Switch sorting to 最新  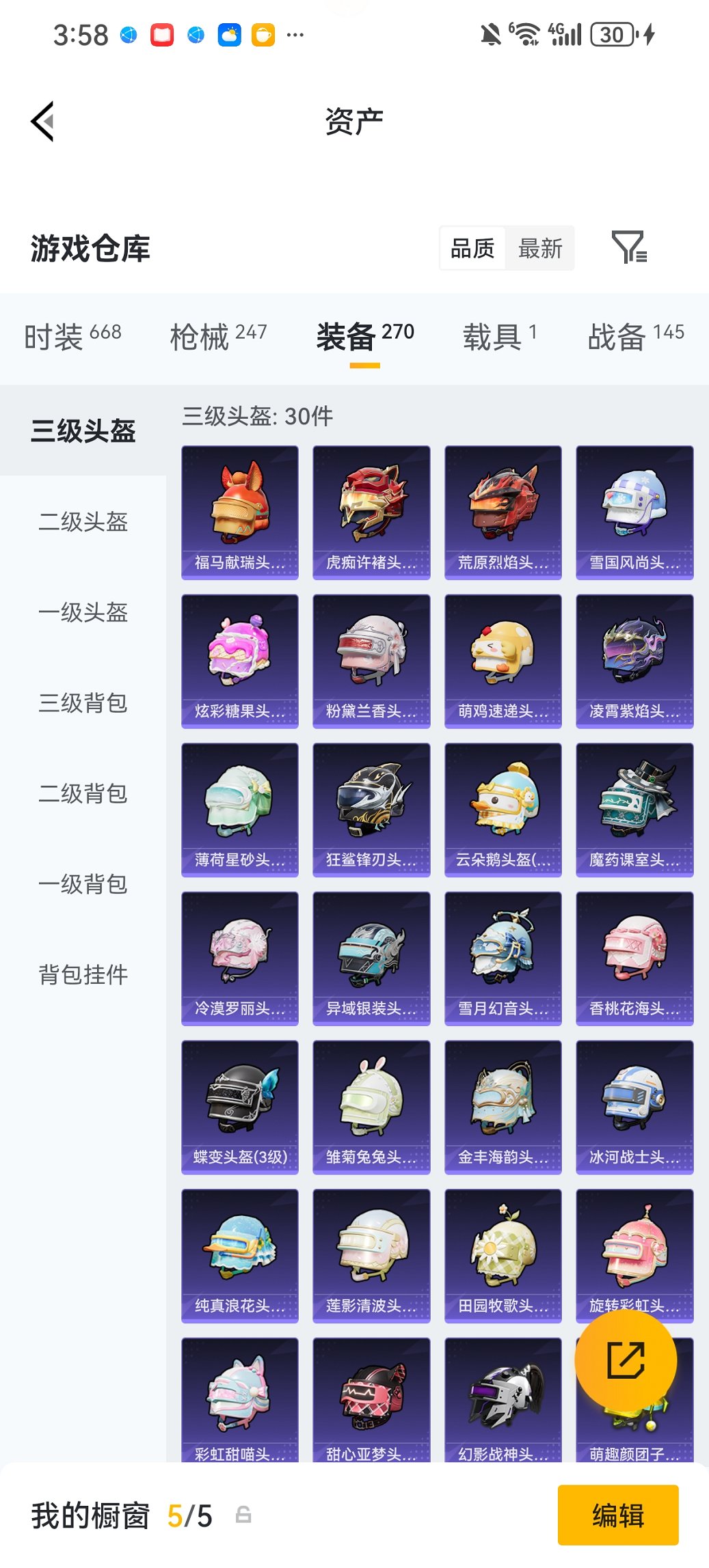tap(540, 248)
